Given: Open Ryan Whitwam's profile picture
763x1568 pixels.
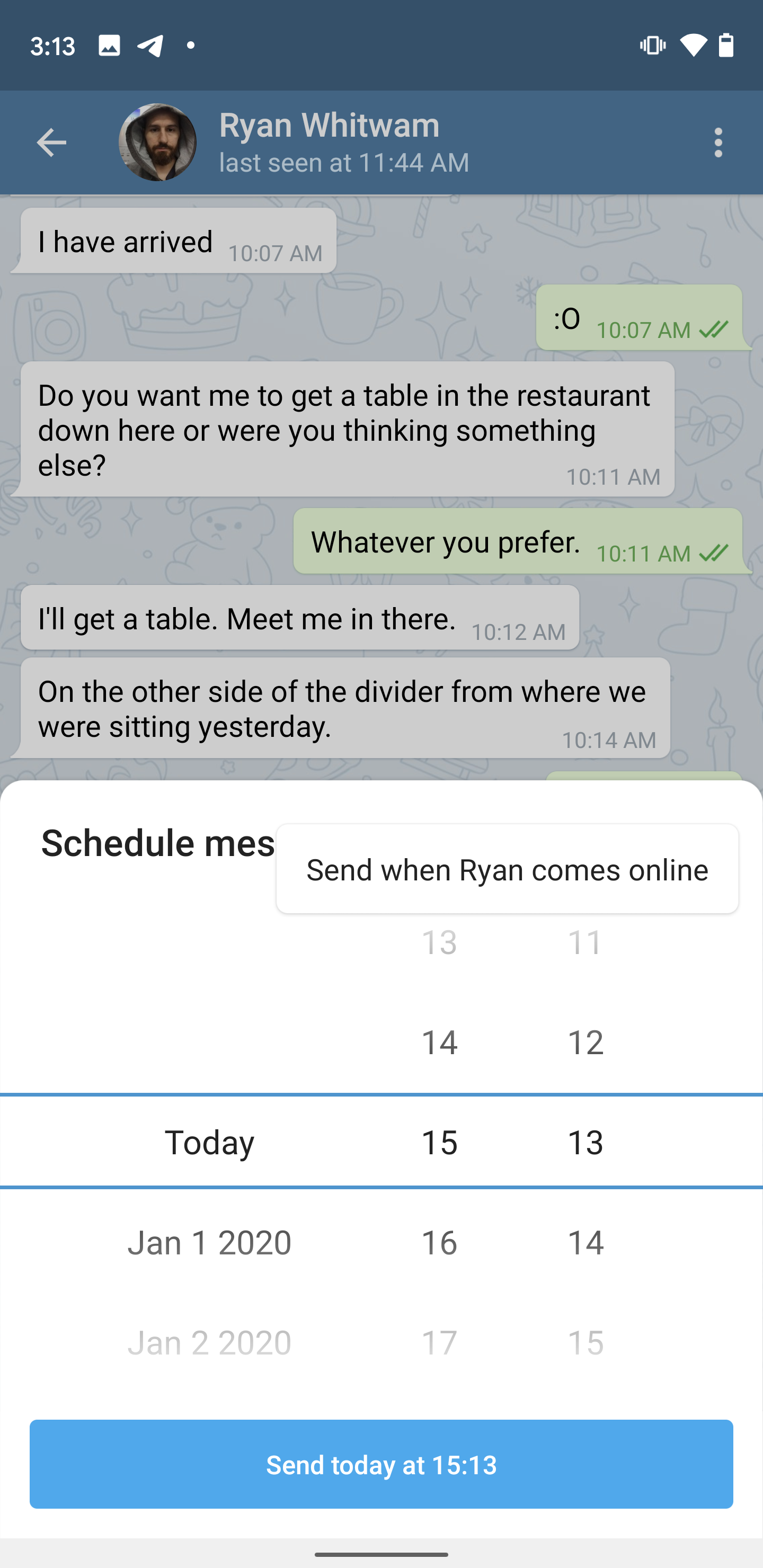Looking at the screenshot, I should 159,141.
